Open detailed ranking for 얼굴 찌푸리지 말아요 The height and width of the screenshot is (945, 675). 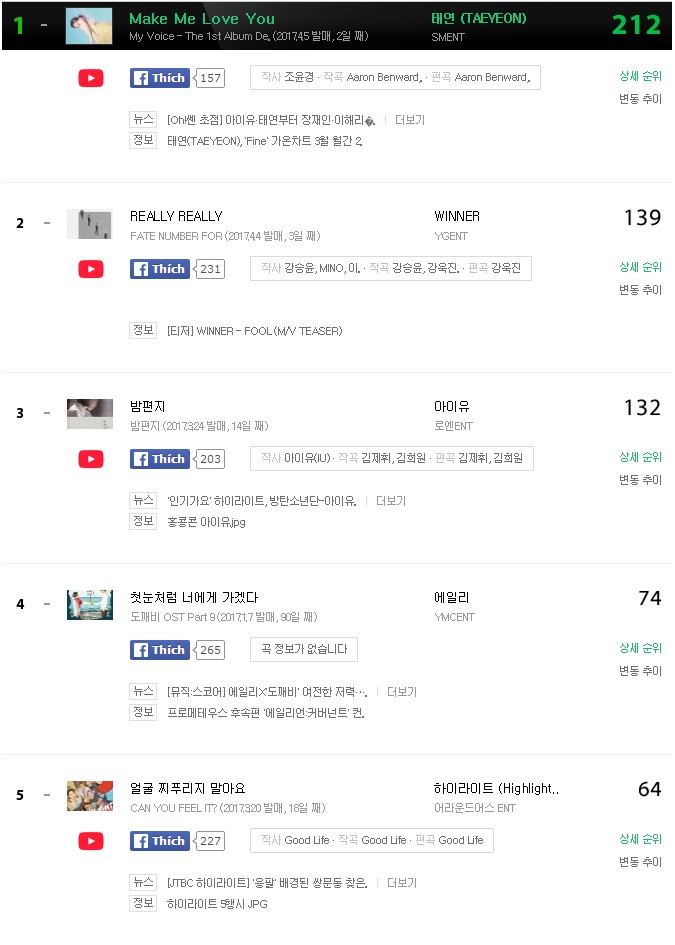(x=640, y=839)
